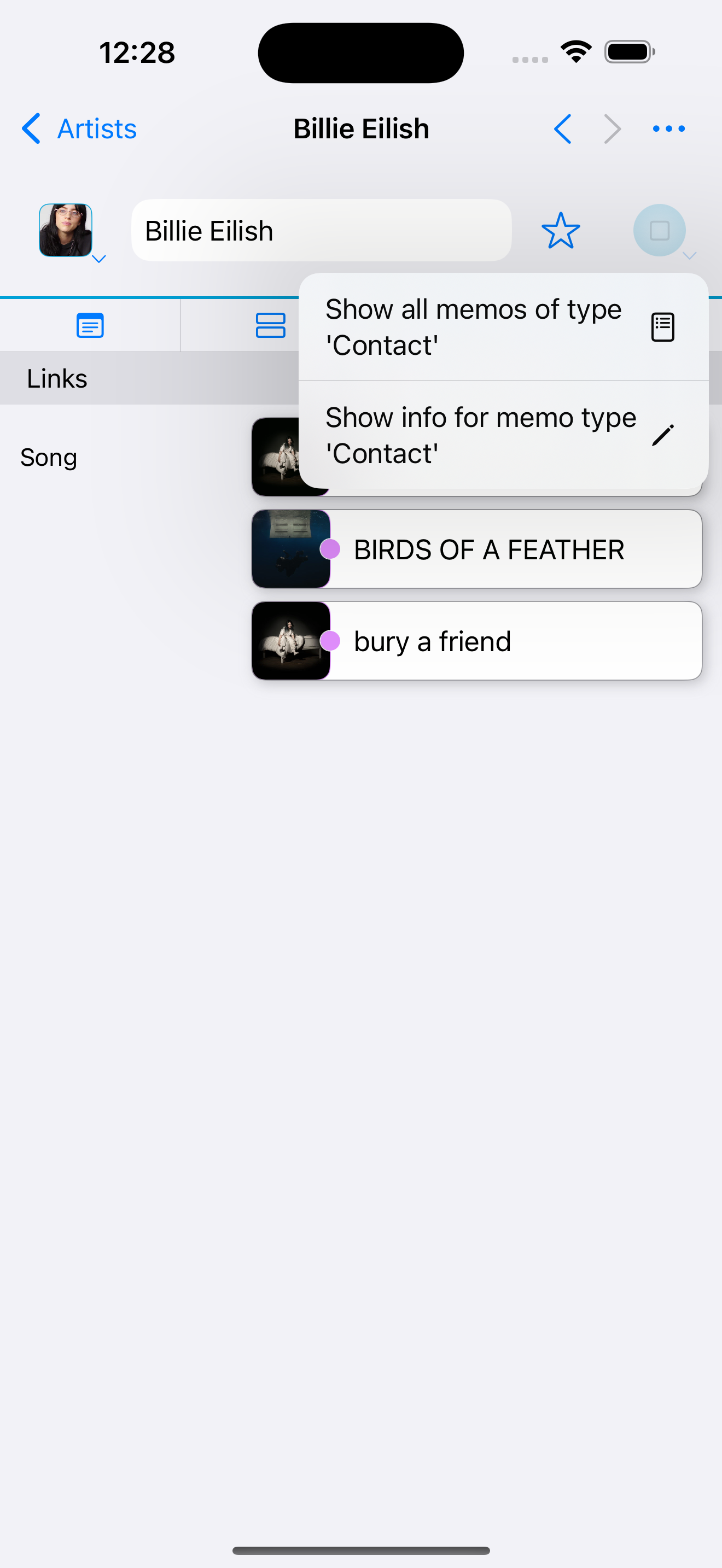Choose 'Show info for memo type Contact'
Viewport: 722px width, 1568px height.
[x=481, y=434]
